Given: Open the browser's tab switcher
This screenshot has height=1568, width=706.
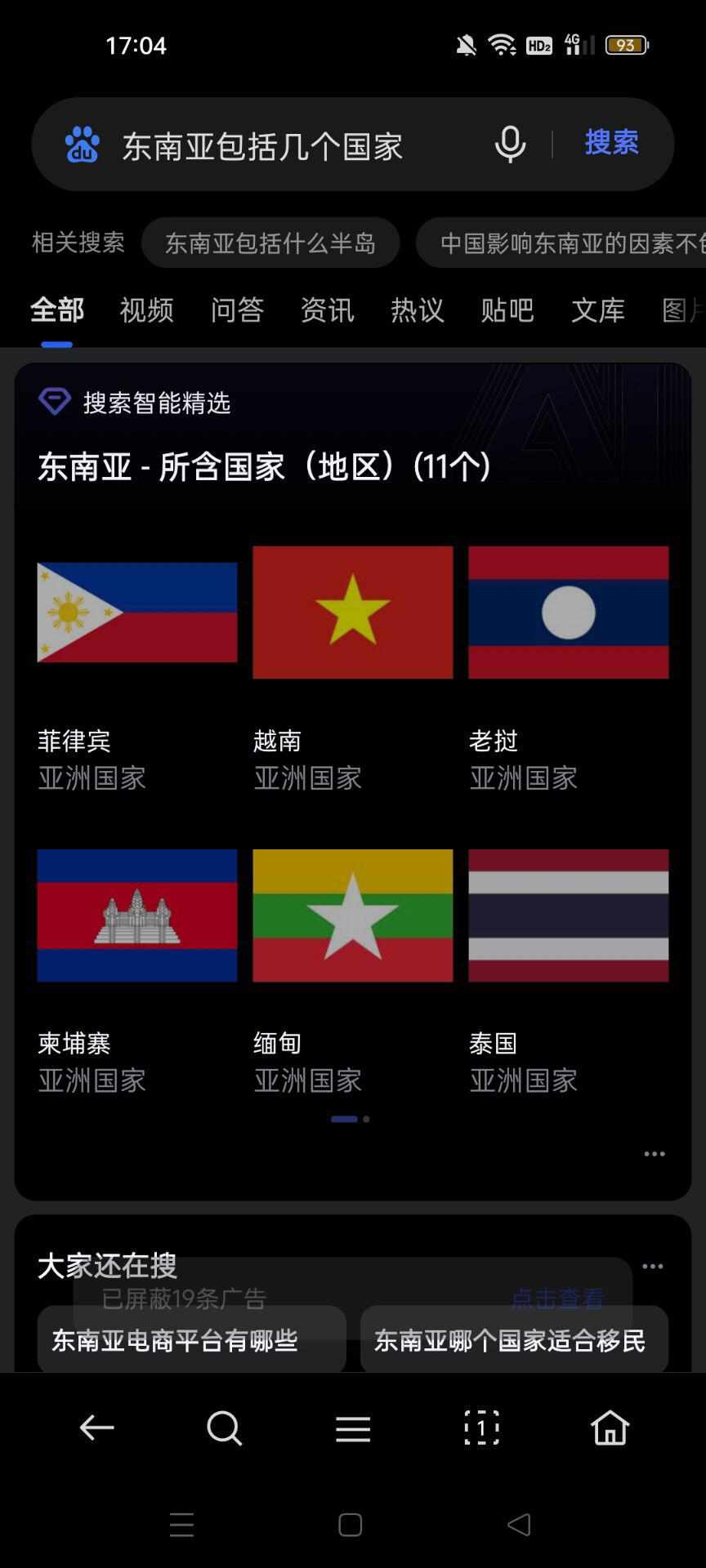Looking at the screenshot, I should (x=481, y=1428).
